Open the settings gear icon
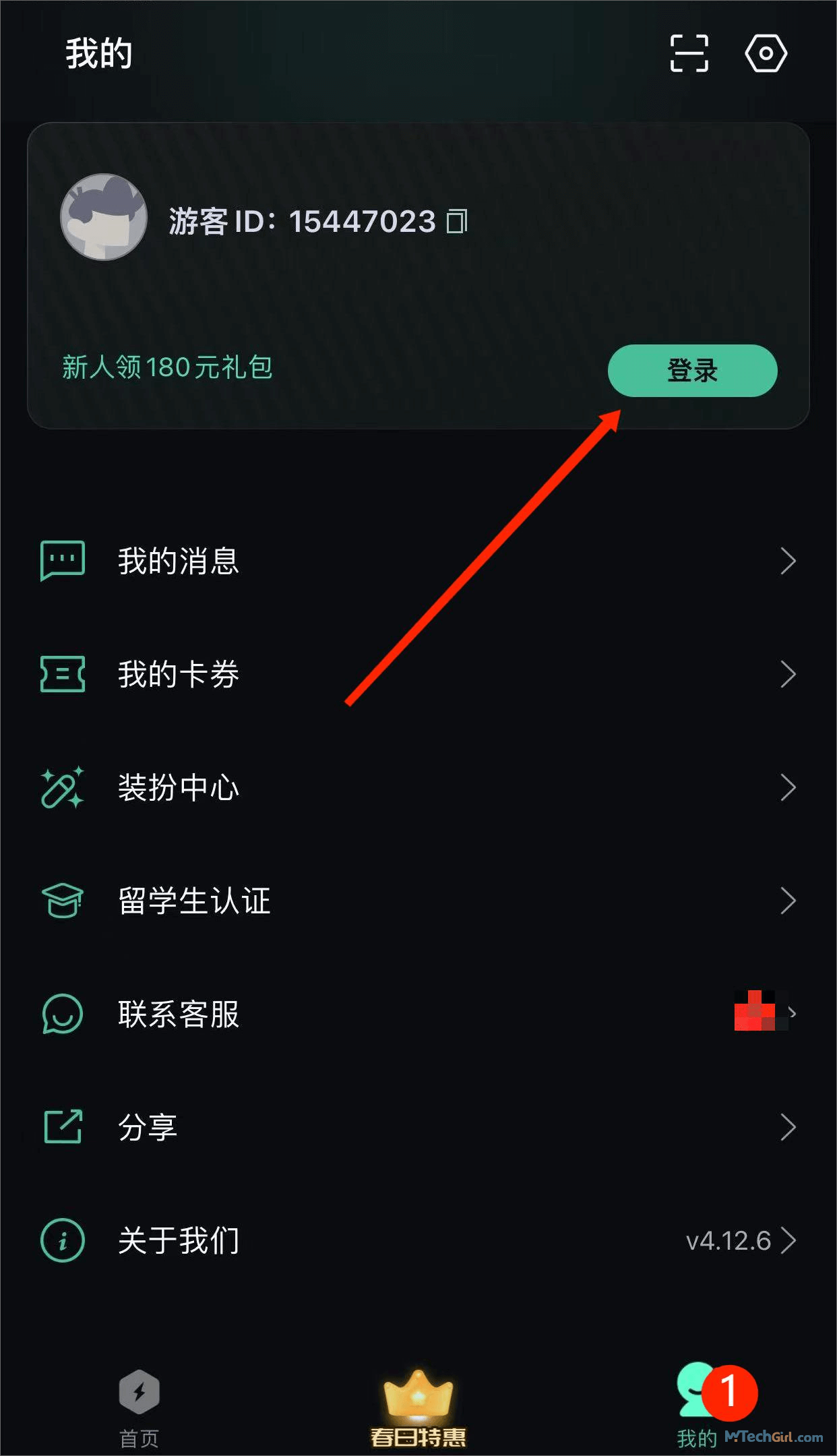 (x=766, y=53)
